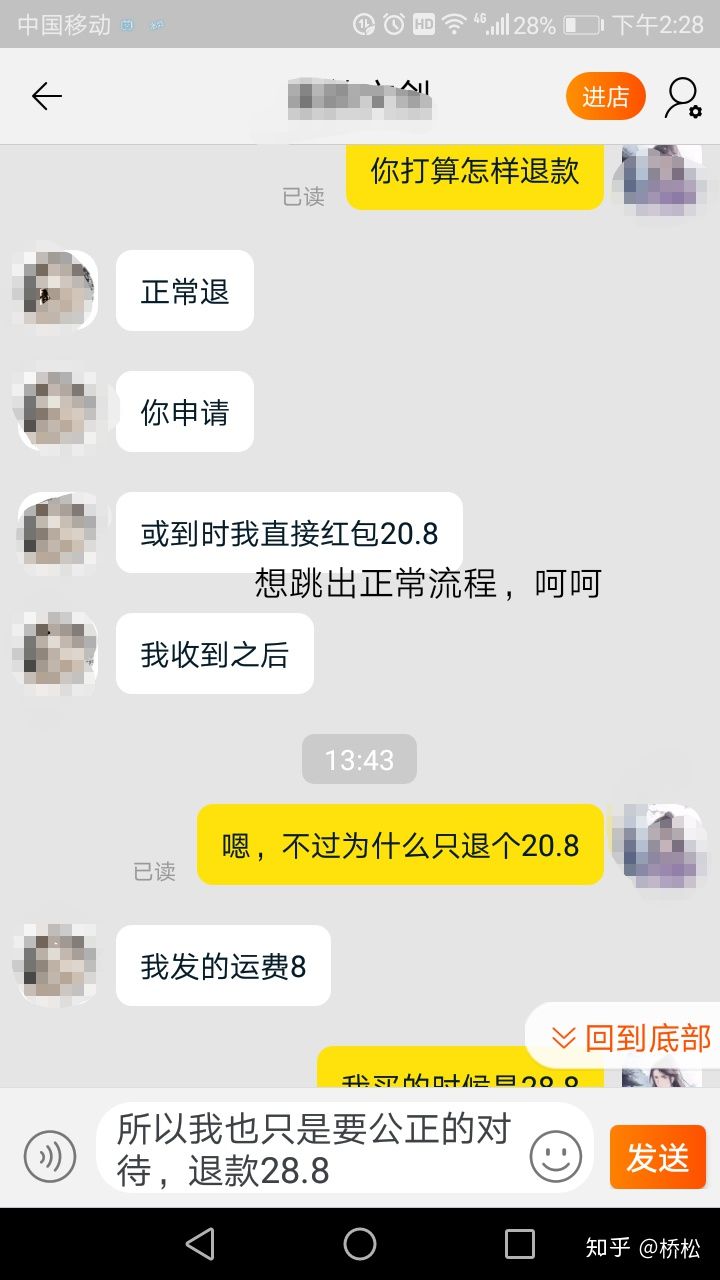Send the message with 发送 button
Screen dimensions: 720x1280
point(657,1157)
